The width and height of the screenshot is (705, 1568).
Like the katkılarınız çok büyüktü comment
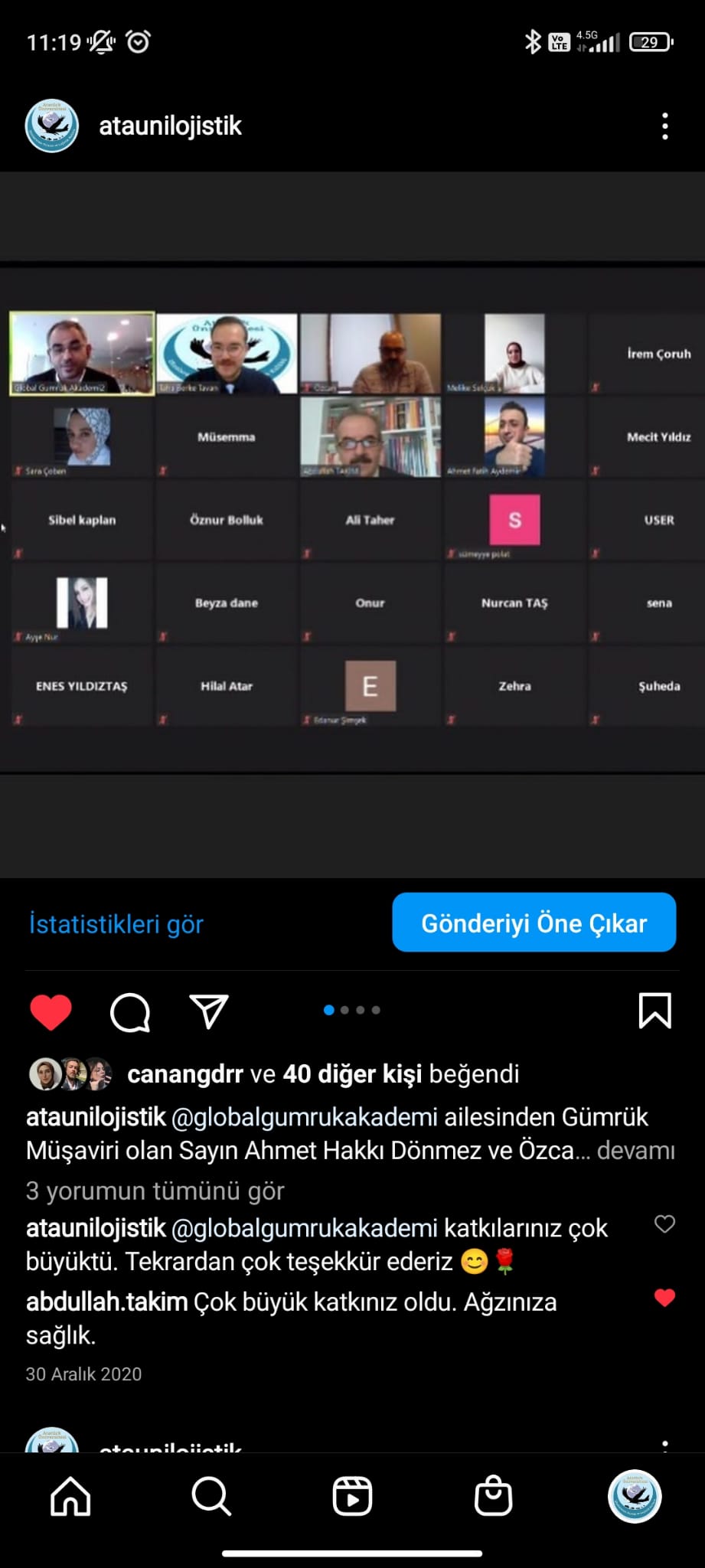(664, 1224)
